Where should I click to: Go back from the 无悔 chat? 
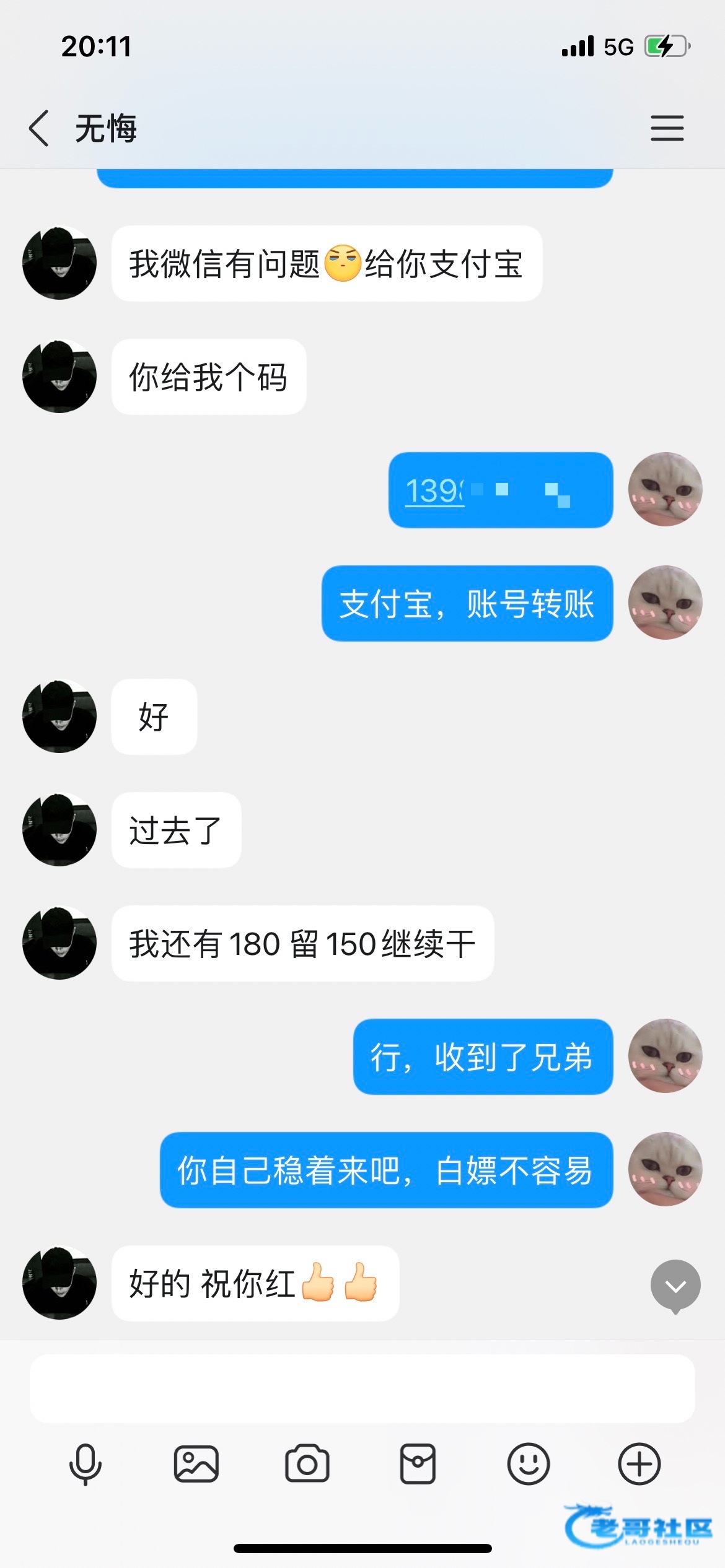coord(39,128)
